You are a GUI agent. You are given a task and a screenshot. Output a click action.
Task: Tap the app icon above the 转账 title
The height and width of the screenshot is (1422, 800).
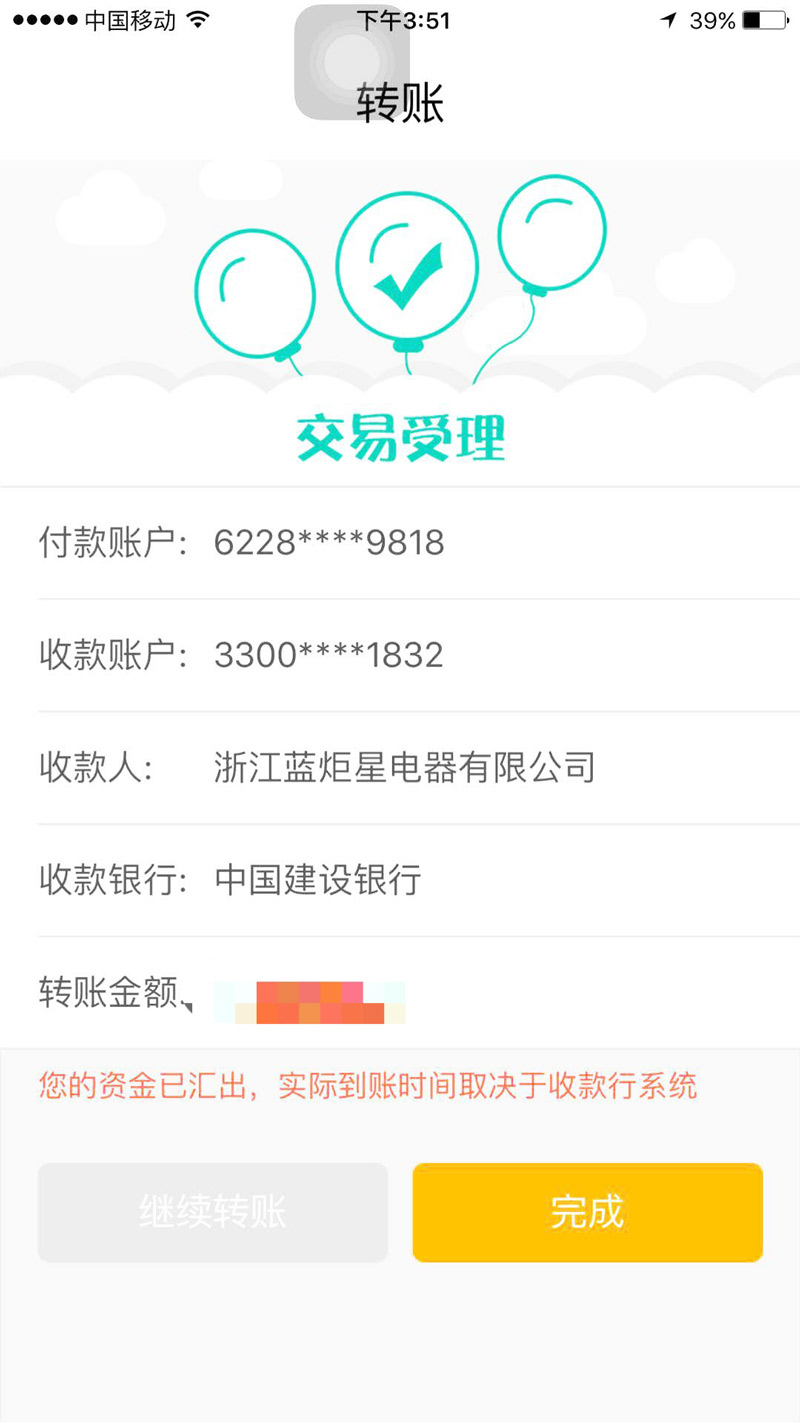[x=350, y=62]
